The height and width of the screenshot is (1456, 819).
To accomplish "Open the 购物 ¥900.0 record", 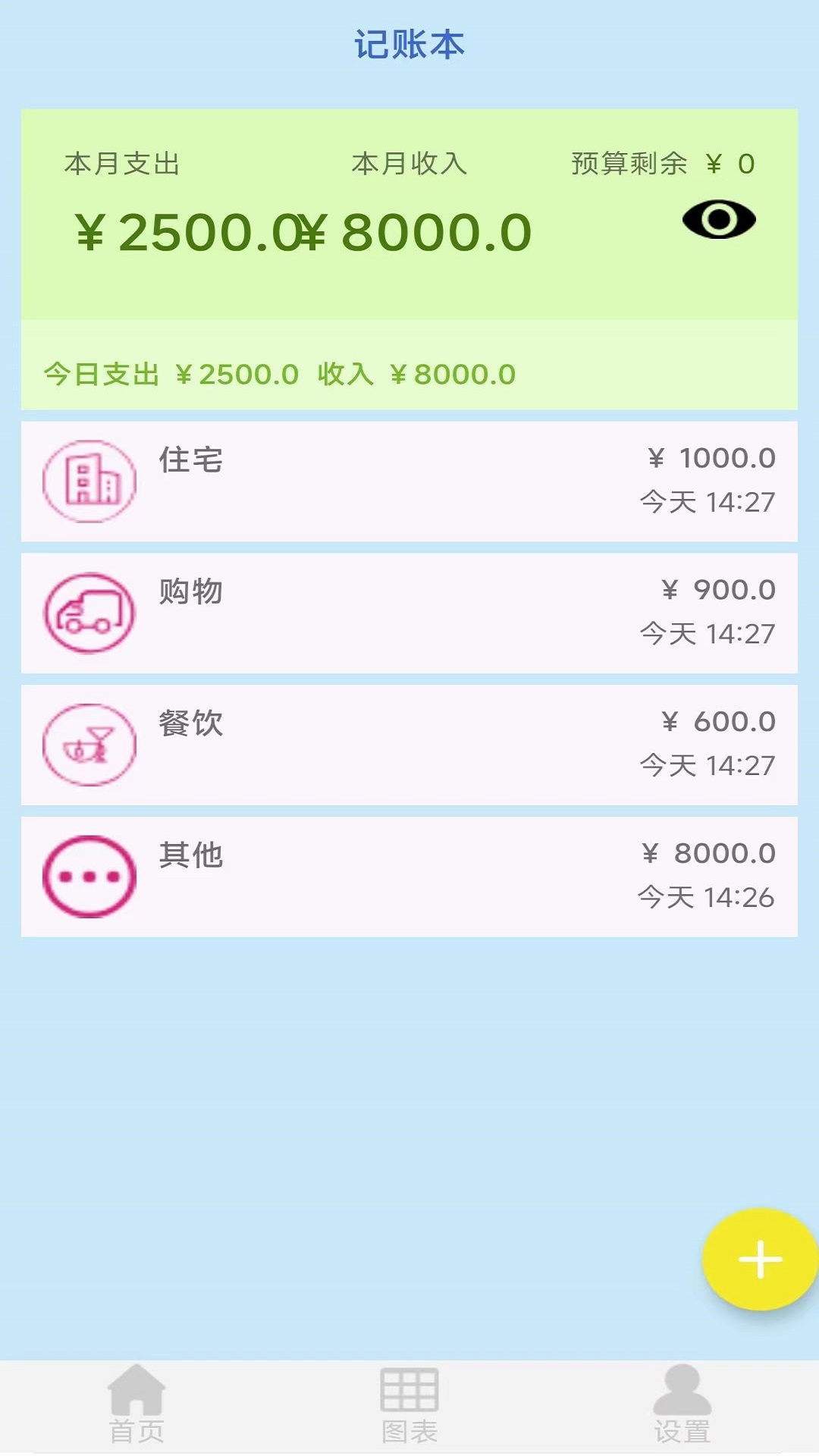I will pos(409,613).
